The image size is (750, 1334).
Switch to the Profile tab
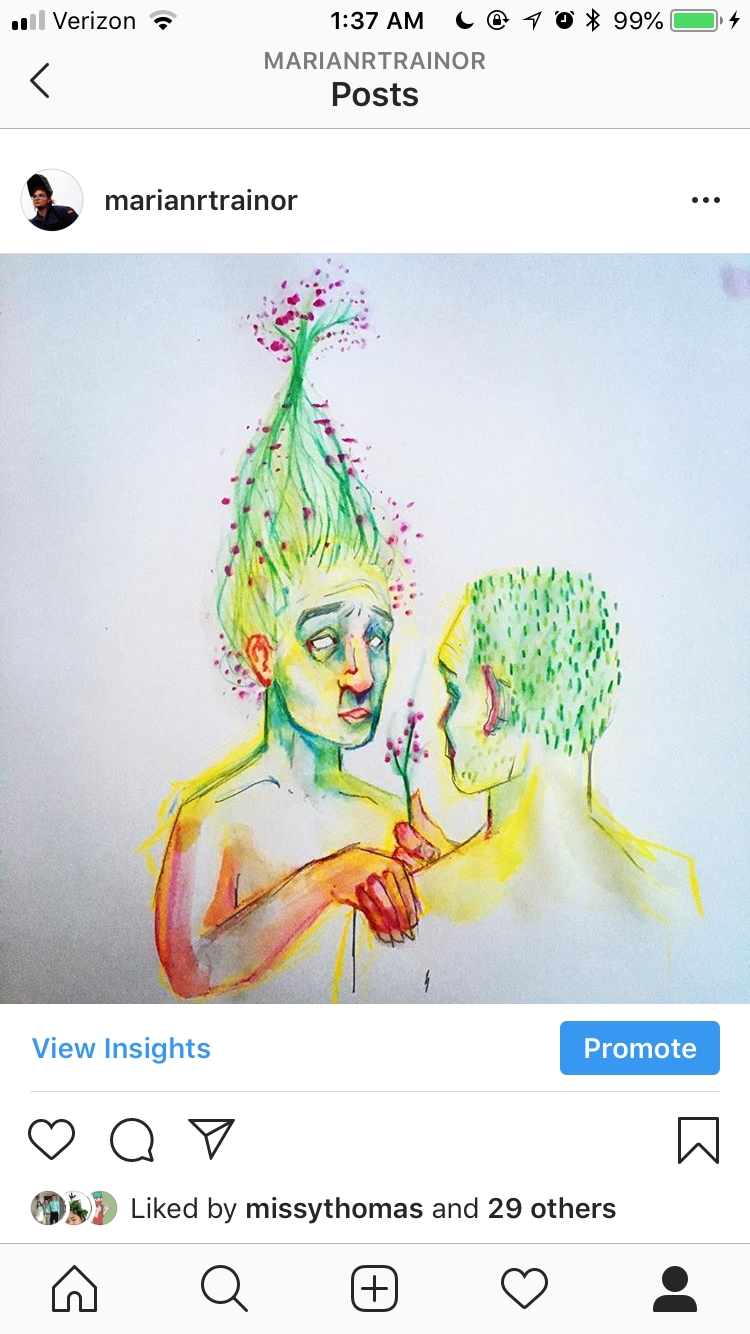point(674,1288)
